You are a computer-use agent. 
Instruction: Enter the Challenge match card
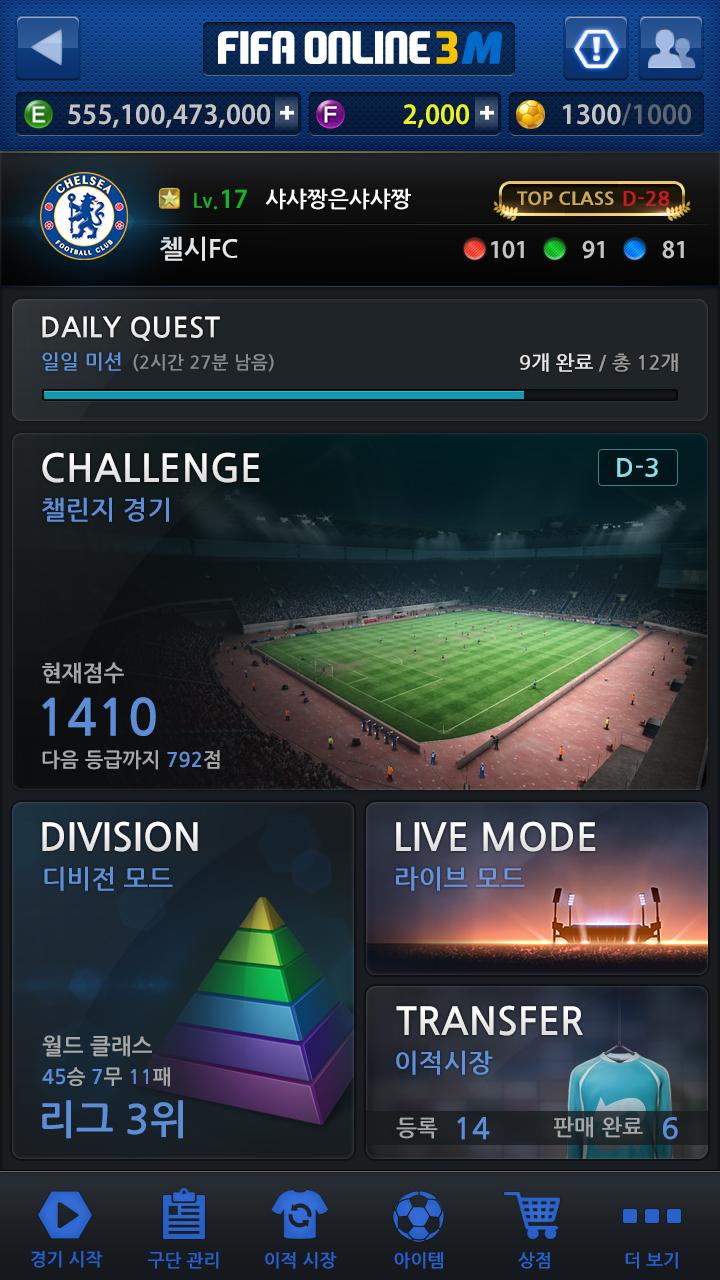pyautogui.click(x=359, y=611)
